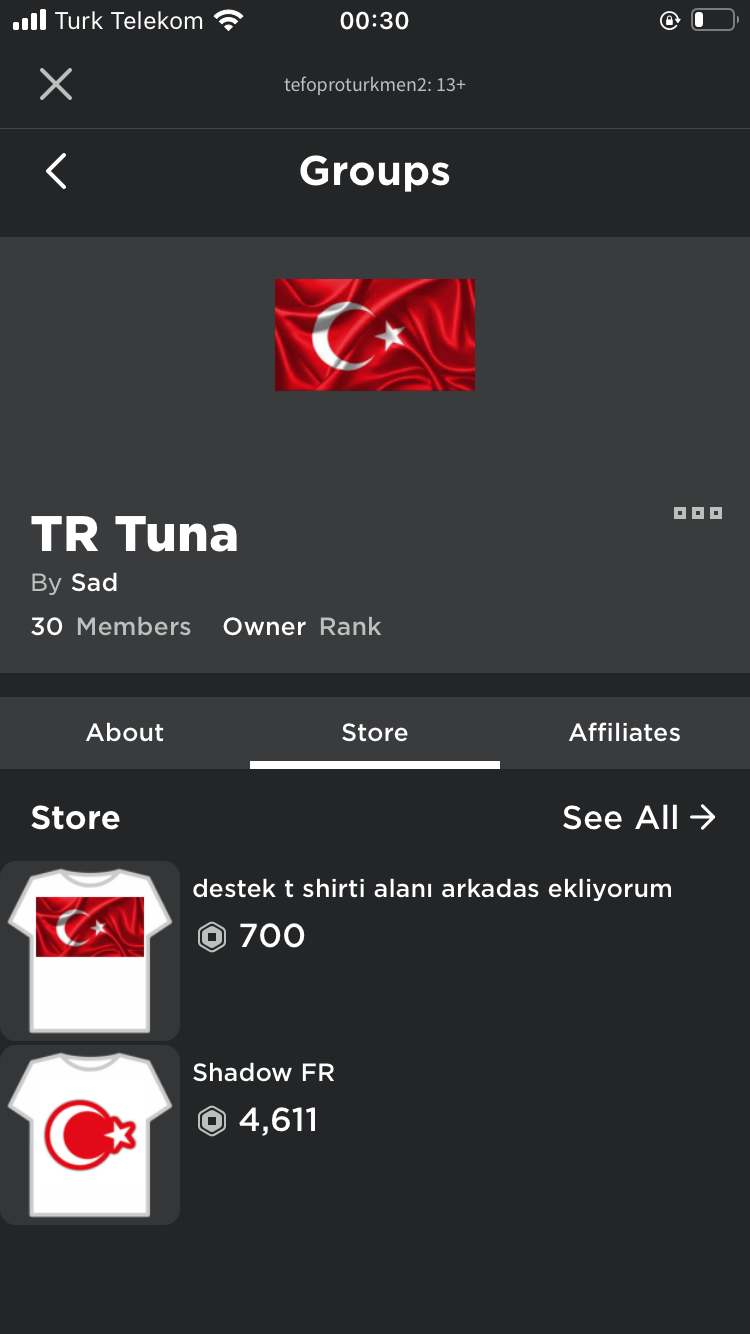The height and width of the screenshot is (1334, 750).
Task: Open the destek t shirti item
Action: 375,950
